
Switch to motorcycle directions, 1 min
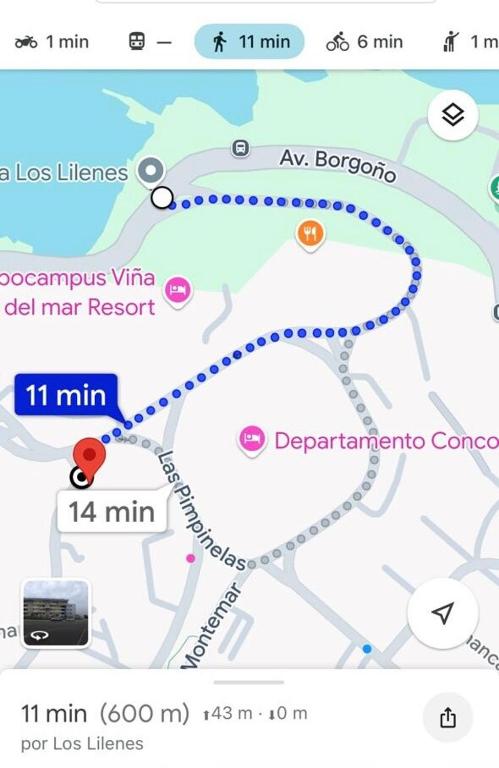click(52, 42)
